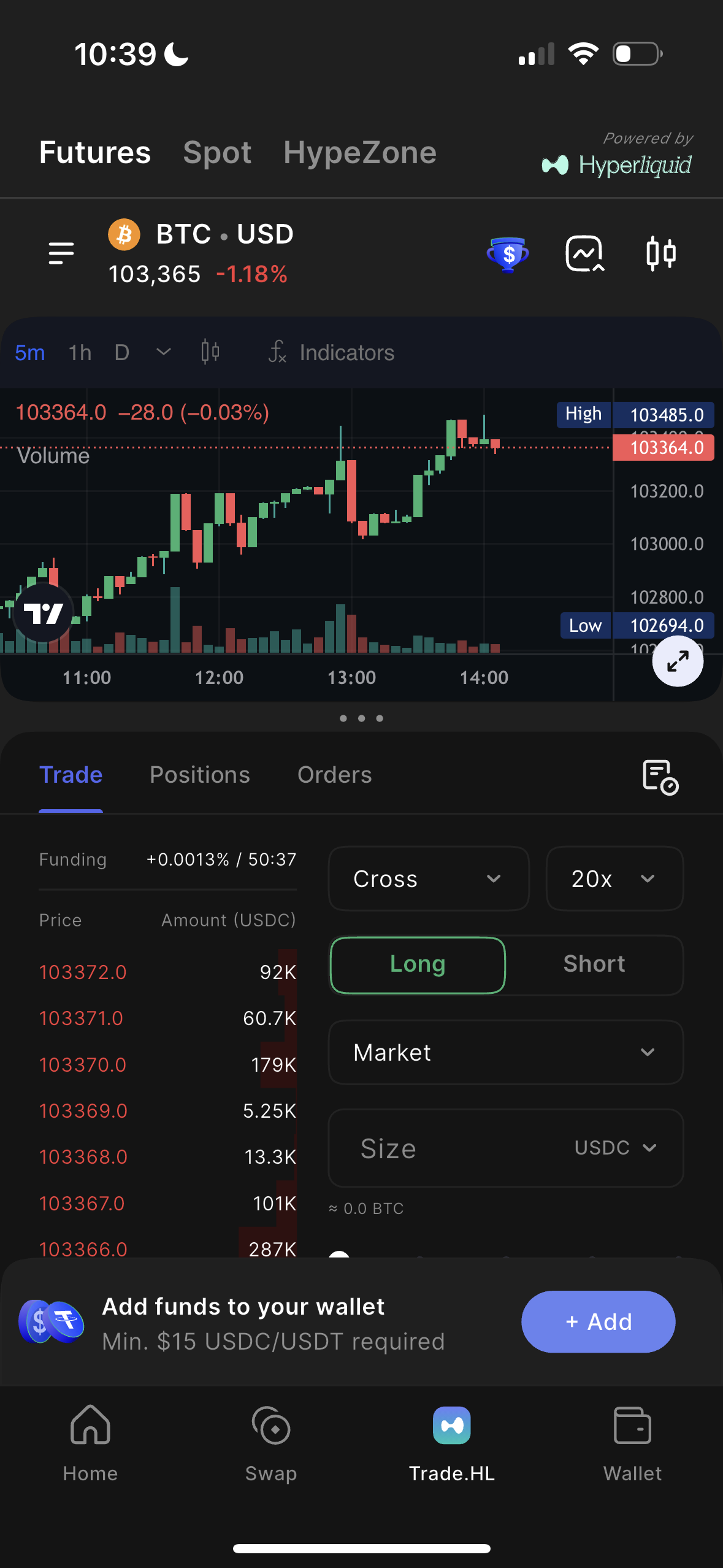Select the Short side
The height and width of the screenshot is (1568, 723).
point(594,964)
